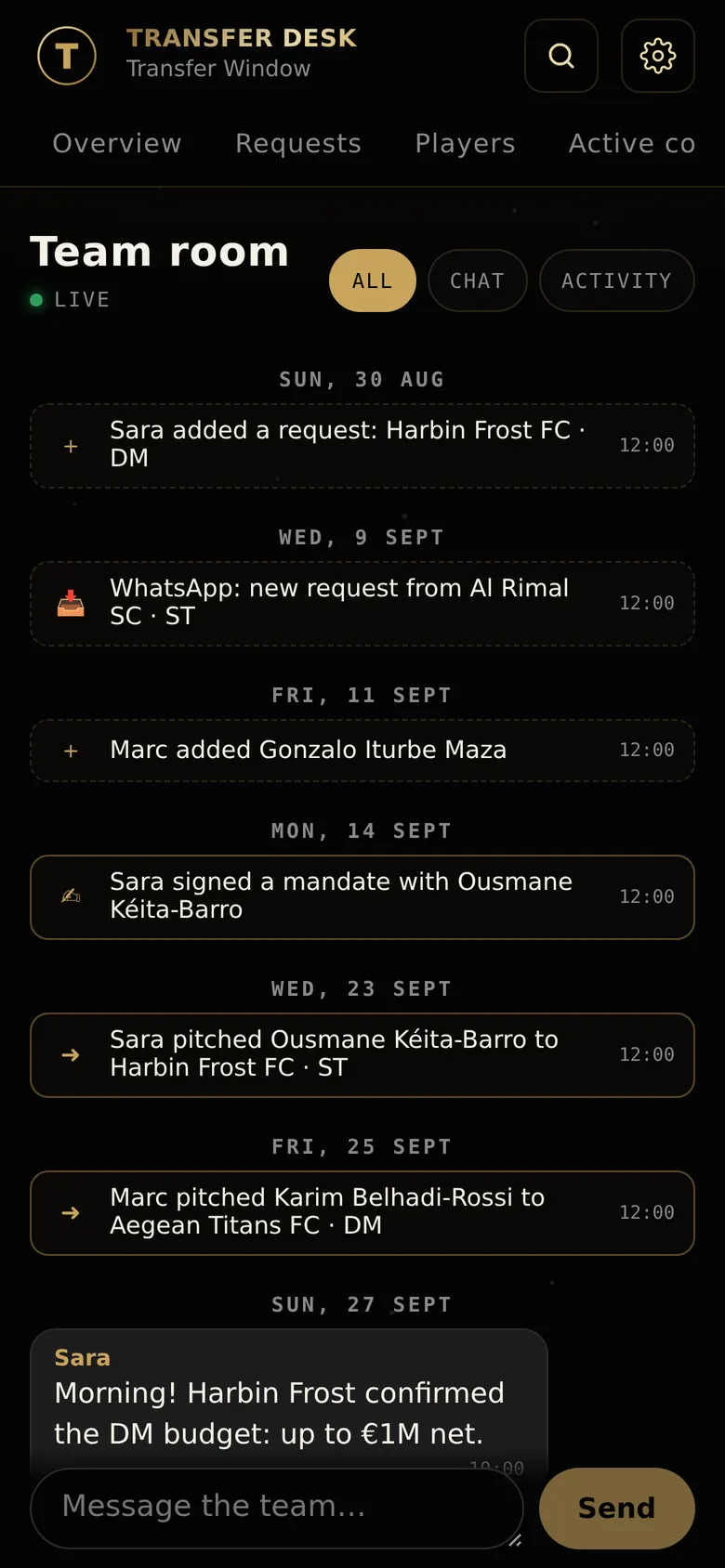Screen dimensions: 725x1568
Task: Open the search icon
Action: click(x=561, y=56)
